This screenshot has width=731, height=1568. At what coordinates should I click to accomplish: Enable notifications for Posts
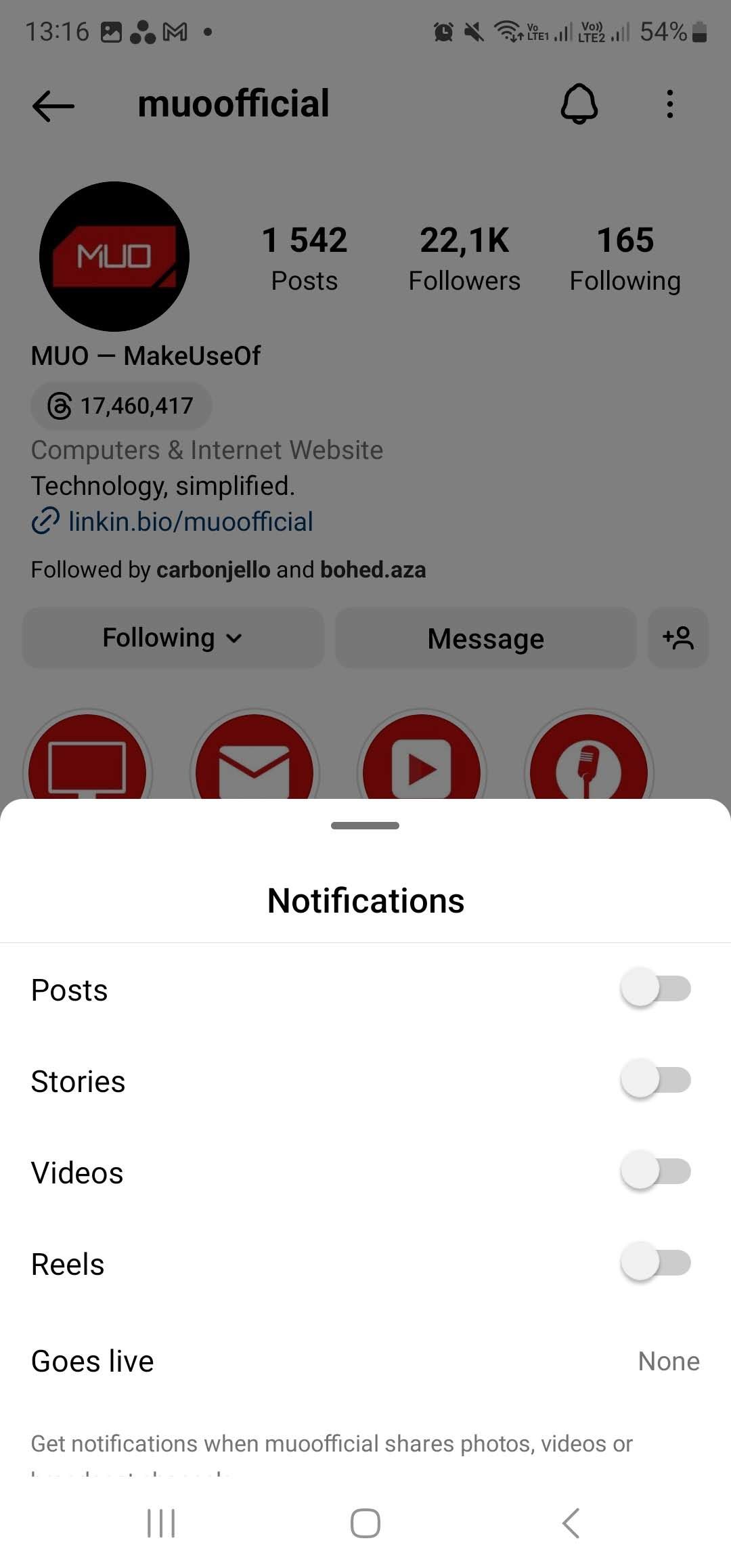(x=654, y=988)
